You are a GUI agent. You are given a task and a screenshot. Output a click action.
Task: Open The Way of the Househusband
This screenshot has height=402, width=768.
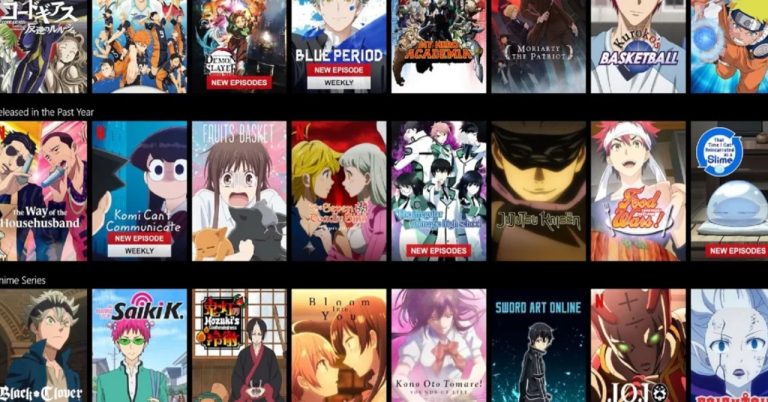42,190
